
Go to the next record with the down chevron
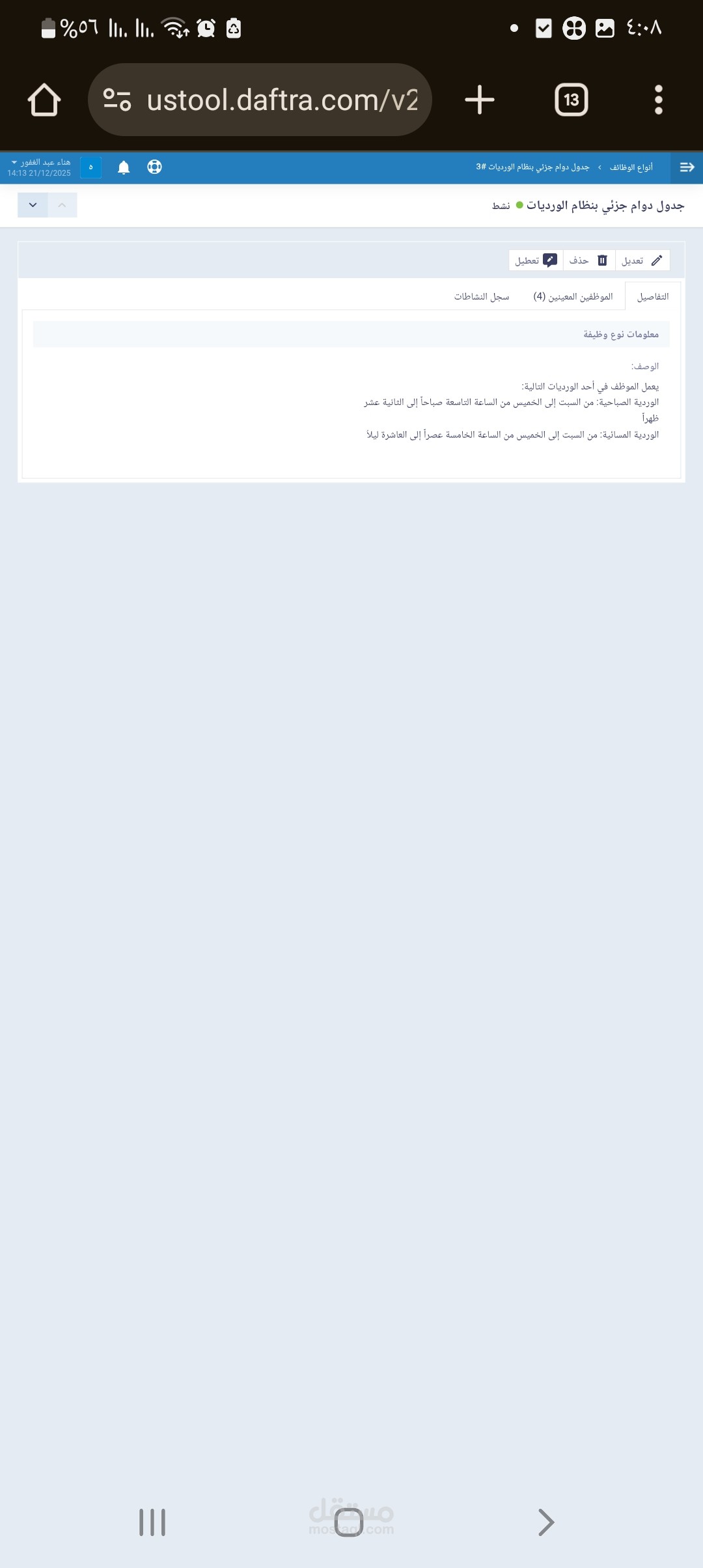33,205
